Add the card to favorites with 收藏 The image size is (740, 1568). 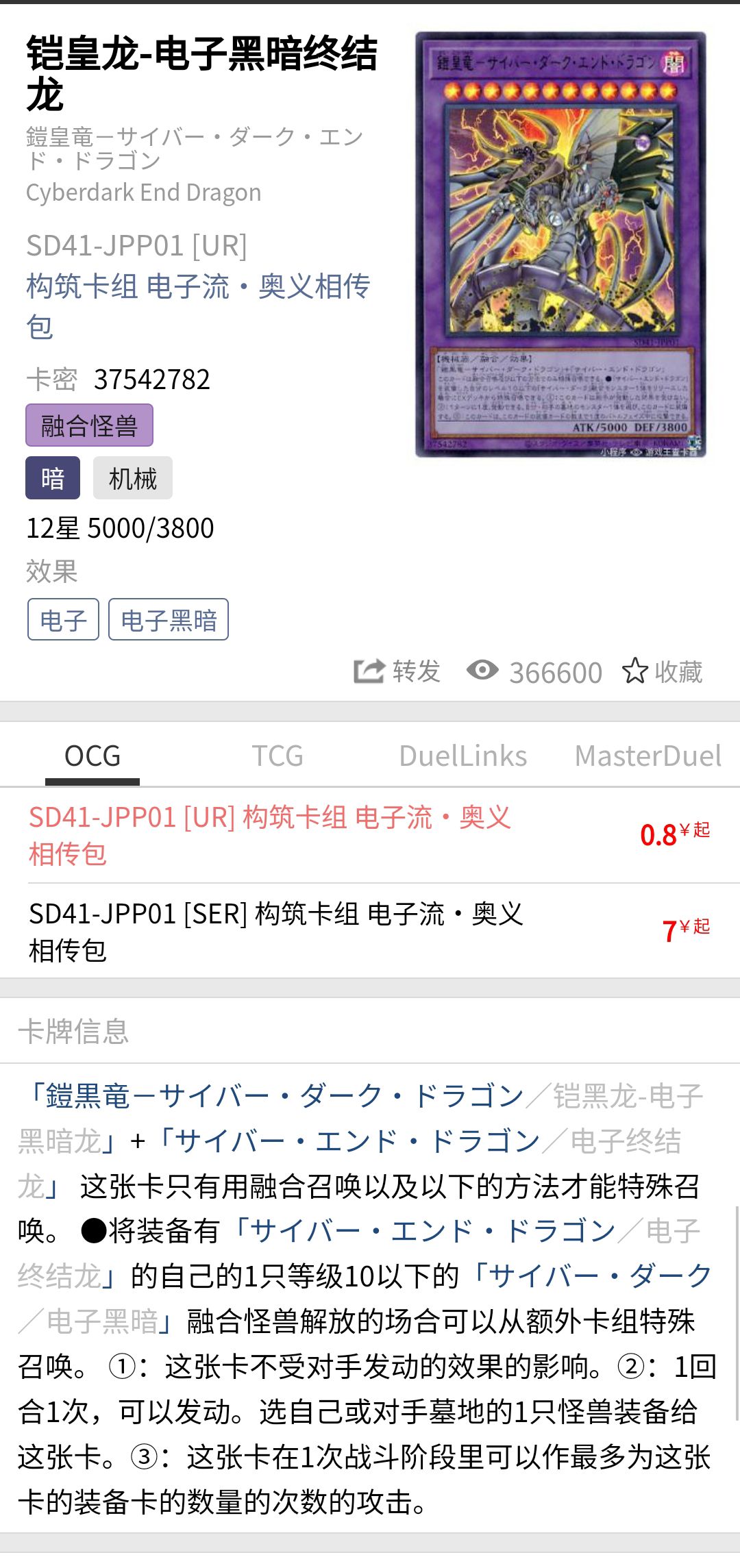[663, 671]
